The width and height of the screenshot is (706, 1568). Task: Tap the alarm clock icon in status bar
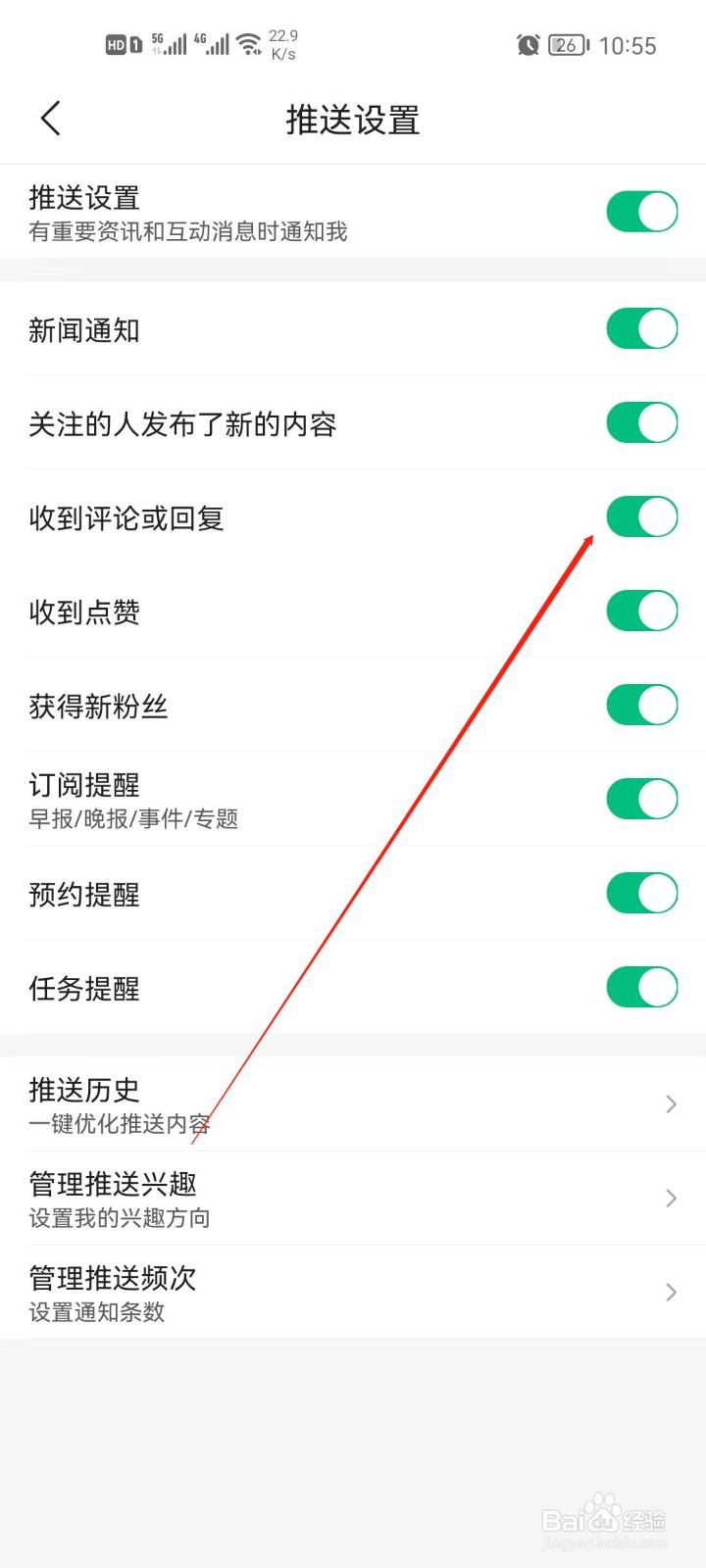529,45
